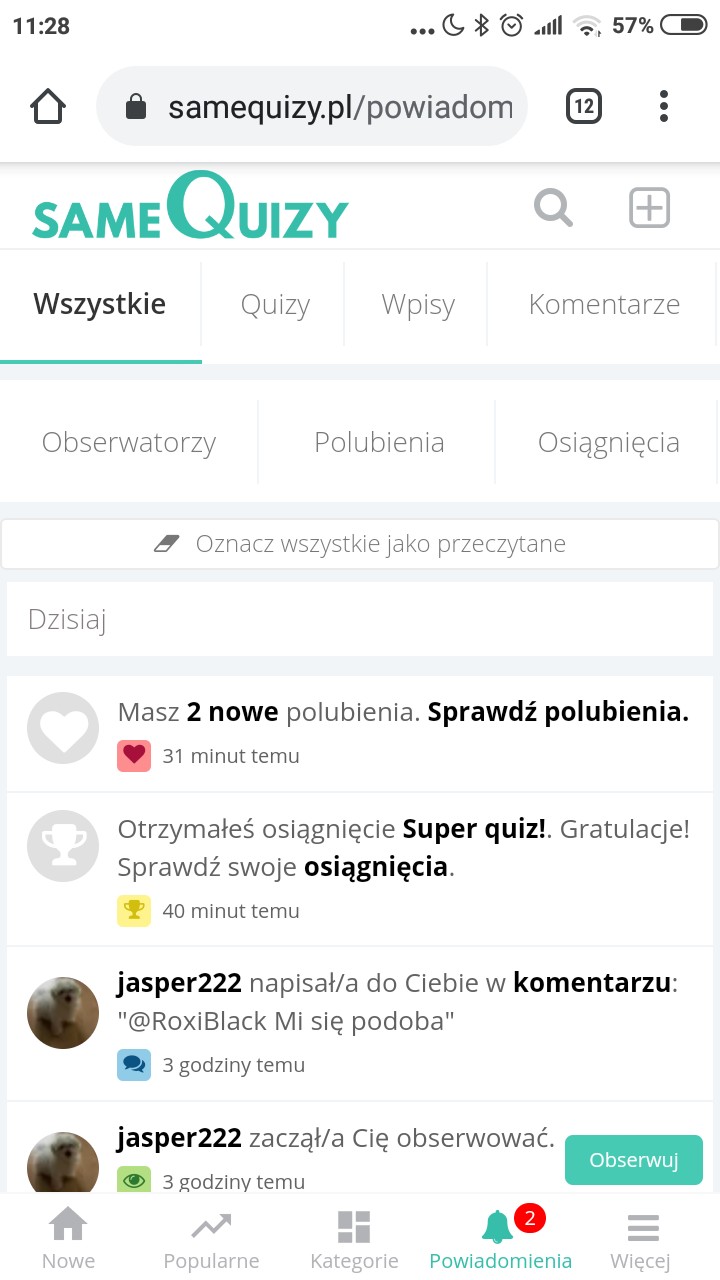Tap the samequizy.pl address bar
This screenshot has width=720, height=1280.
tap(320, 107)
